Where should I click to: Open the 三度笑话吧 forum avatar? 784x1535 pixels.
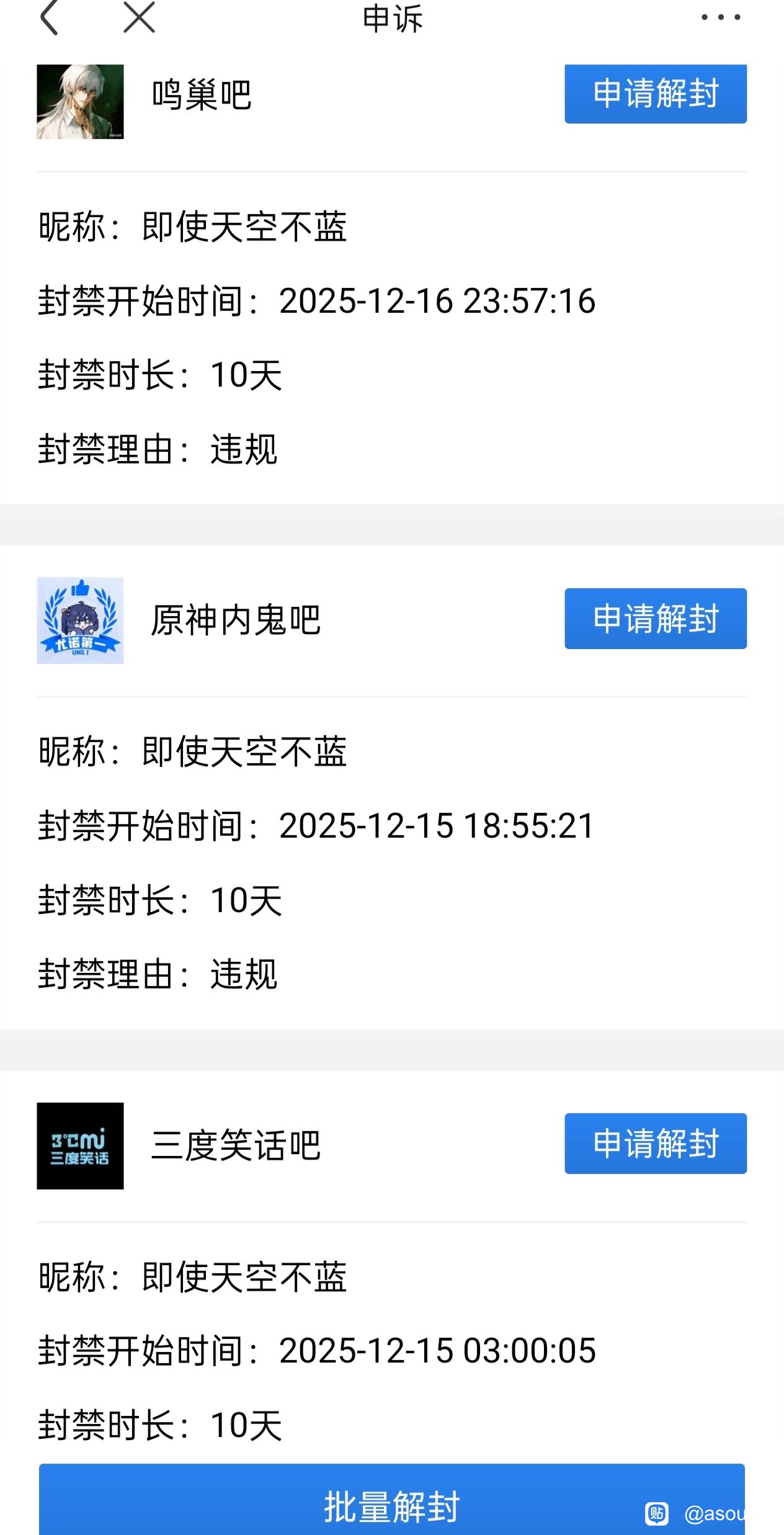80,1146
